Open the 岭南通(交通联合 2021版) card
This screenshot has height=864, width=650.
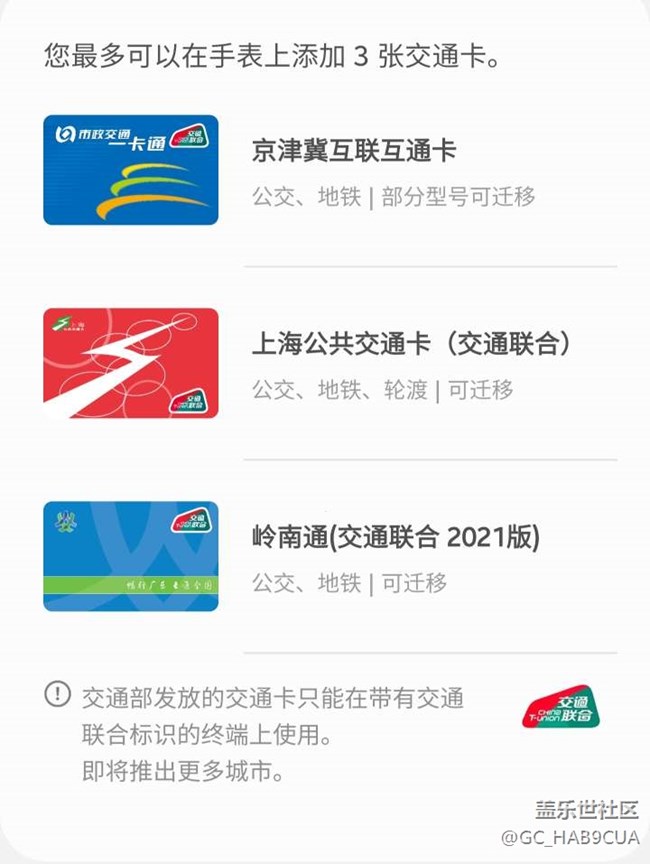[x=395, y=538]
